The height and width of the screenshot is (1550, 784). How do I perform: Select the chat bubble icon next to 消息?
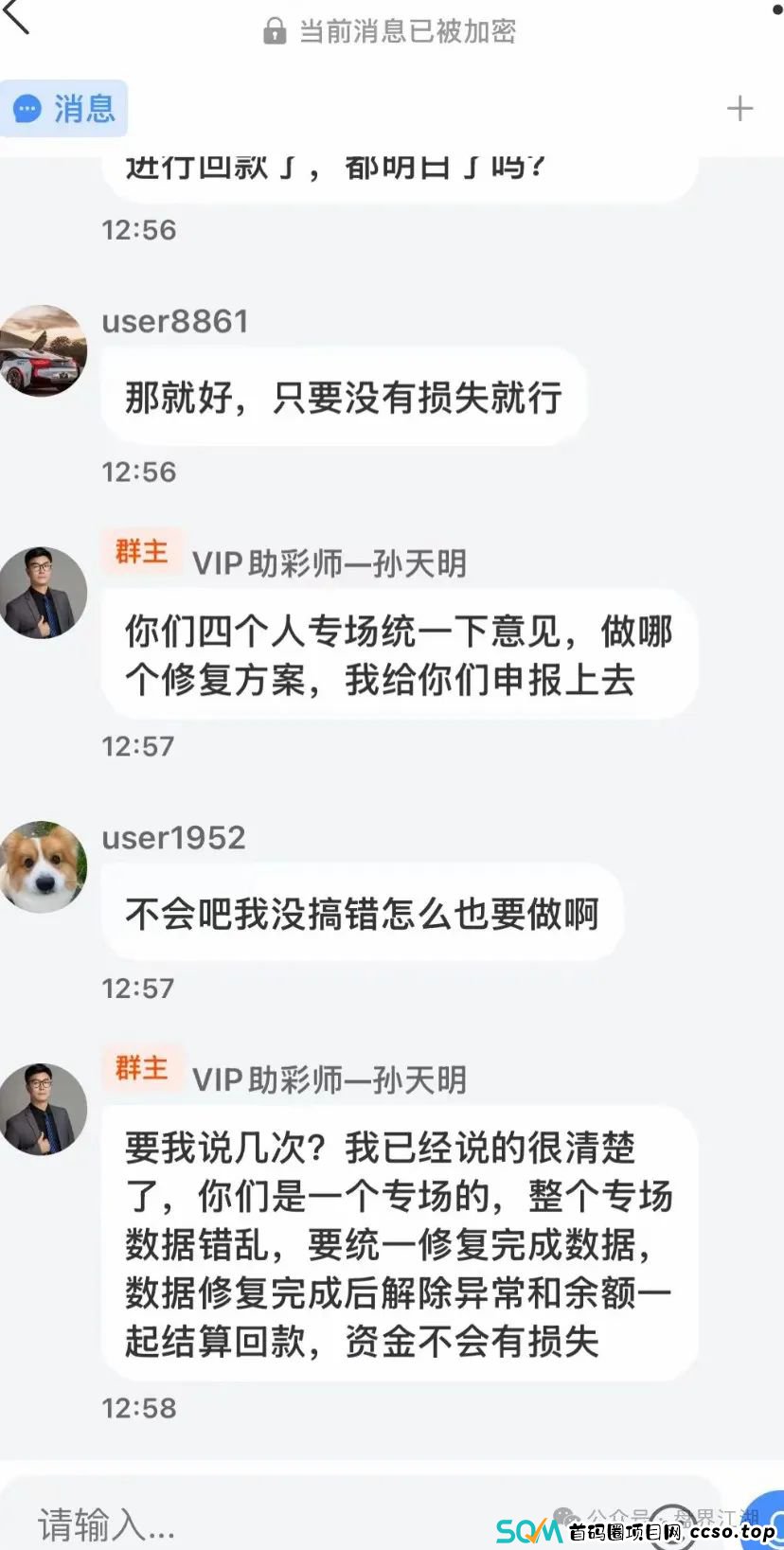(28, 108)
